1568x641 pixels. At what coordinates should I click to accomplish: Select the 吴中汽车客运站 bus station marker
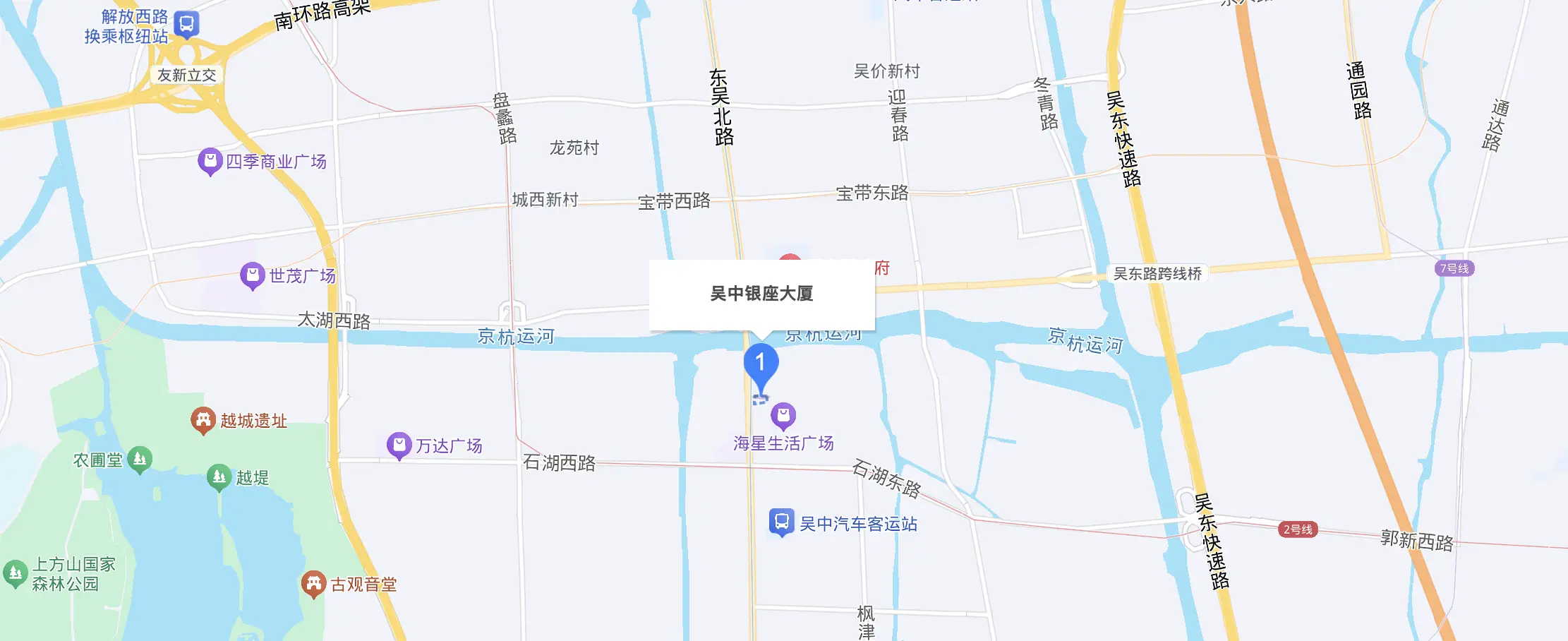781,522
